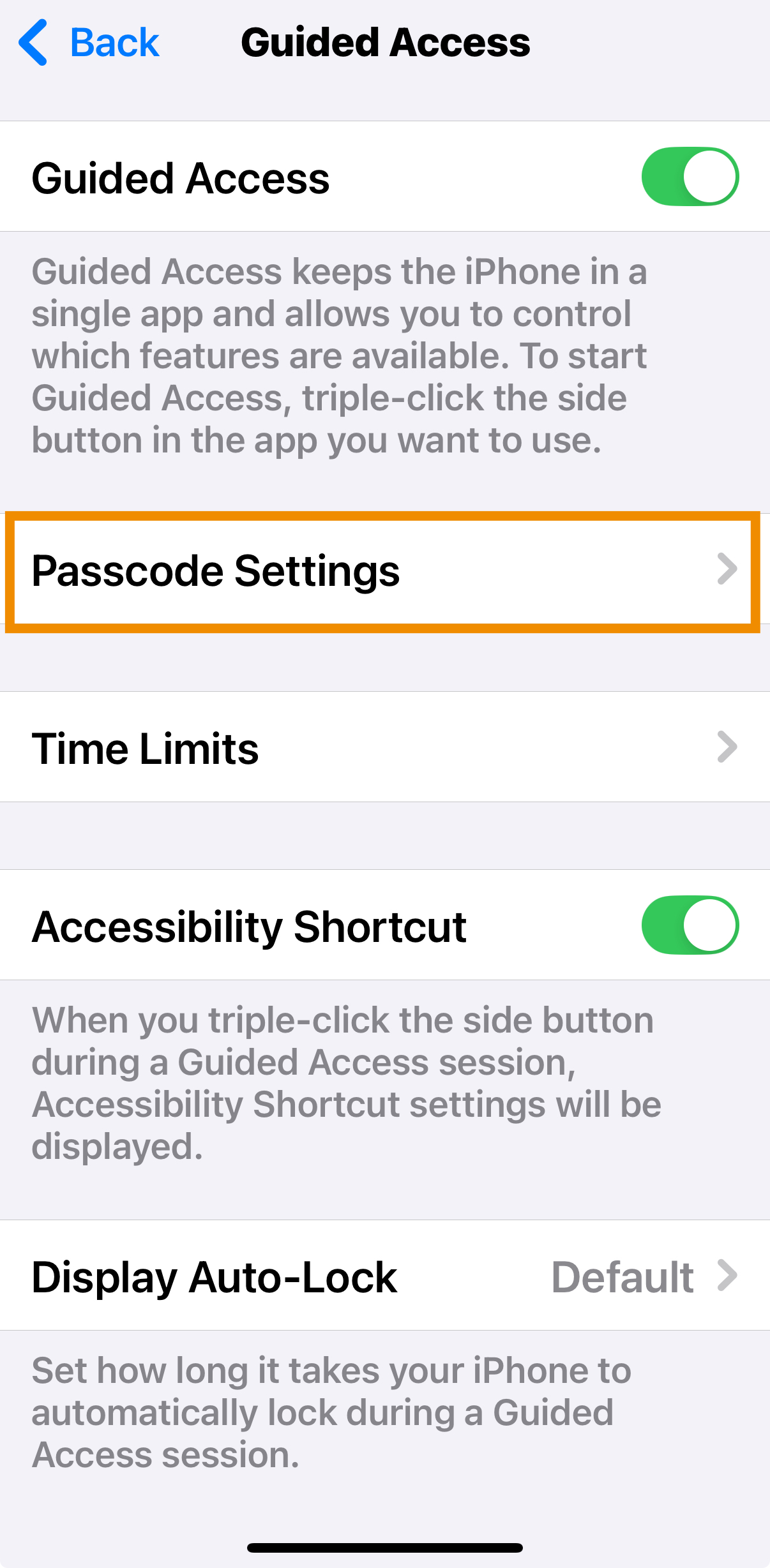Open Passcode Settings

point(383,571)
